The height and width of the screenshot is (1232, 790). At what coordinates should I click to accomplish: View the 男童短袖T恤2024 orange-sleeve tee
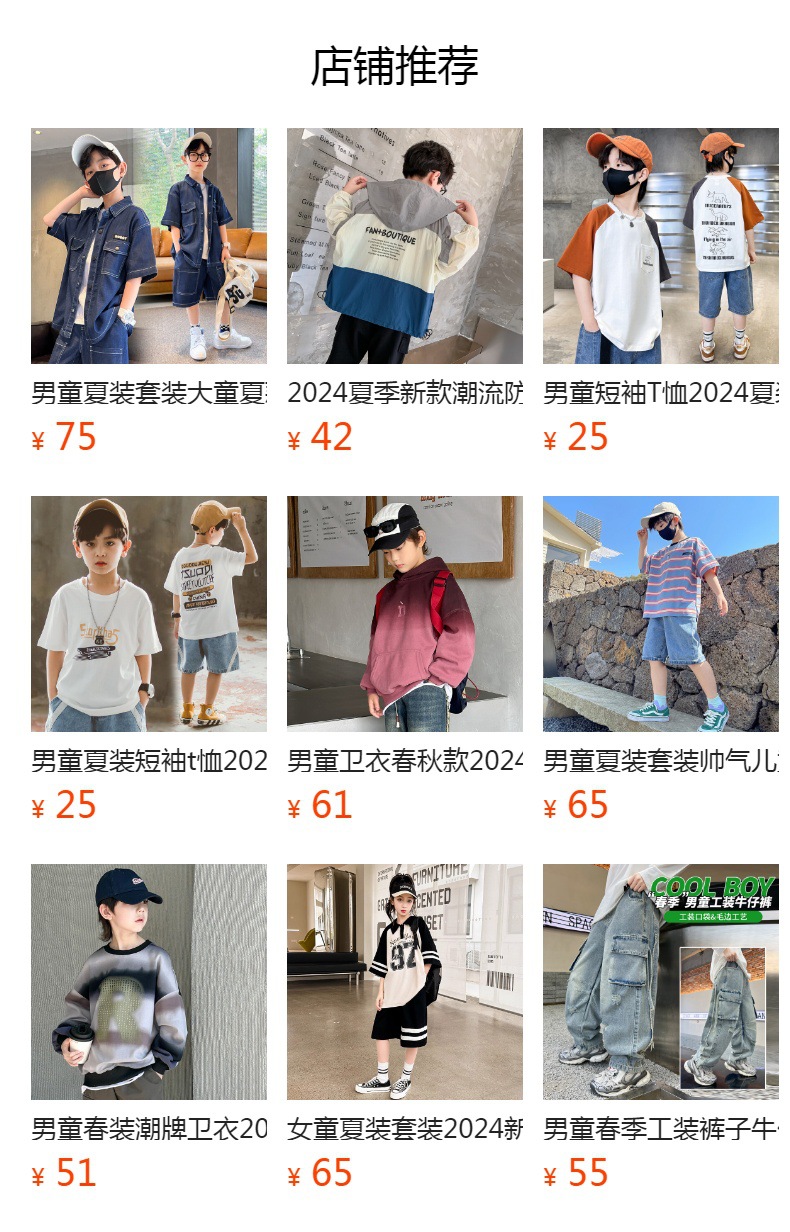pos(660,246)
